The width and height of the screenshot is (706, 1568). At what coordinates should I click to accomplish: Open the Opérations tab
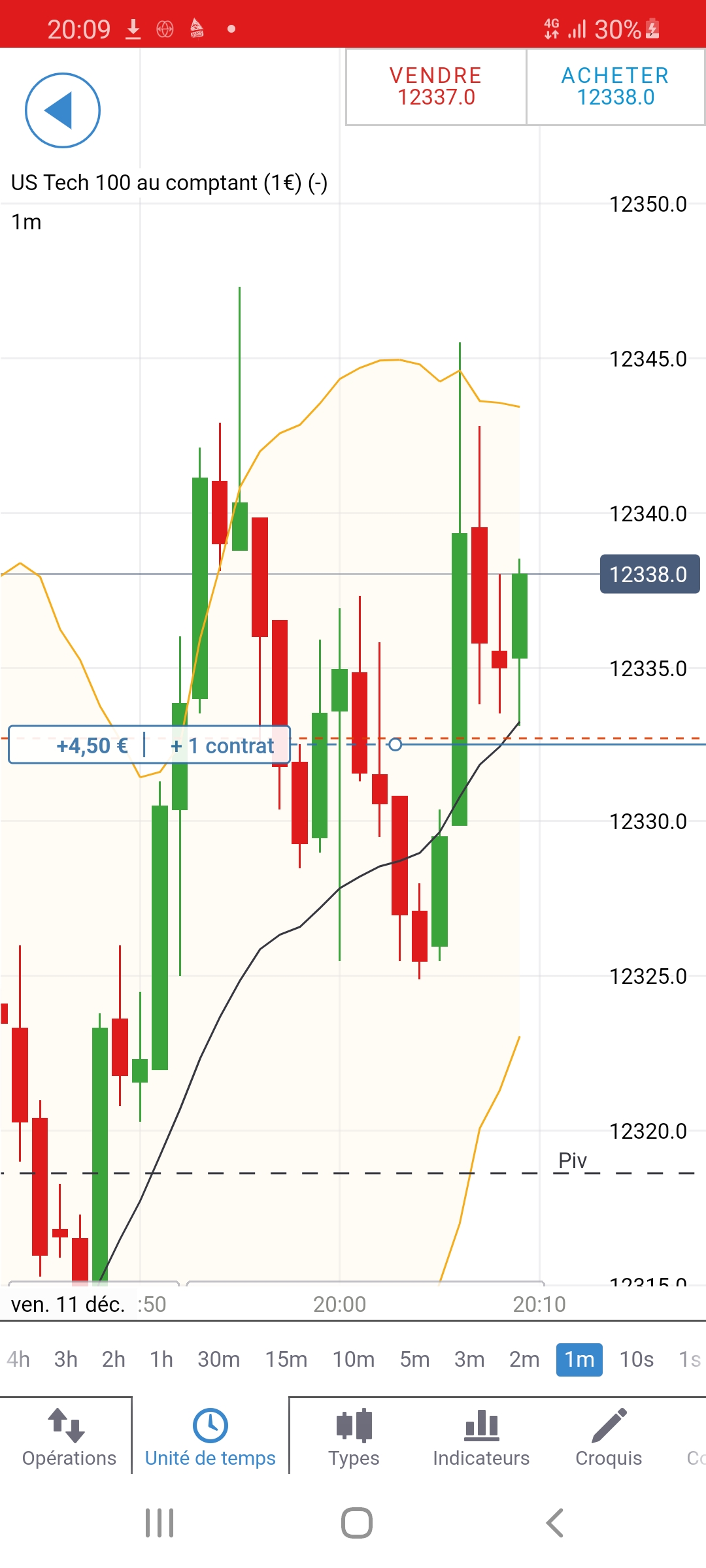(x=69, y=1438)
